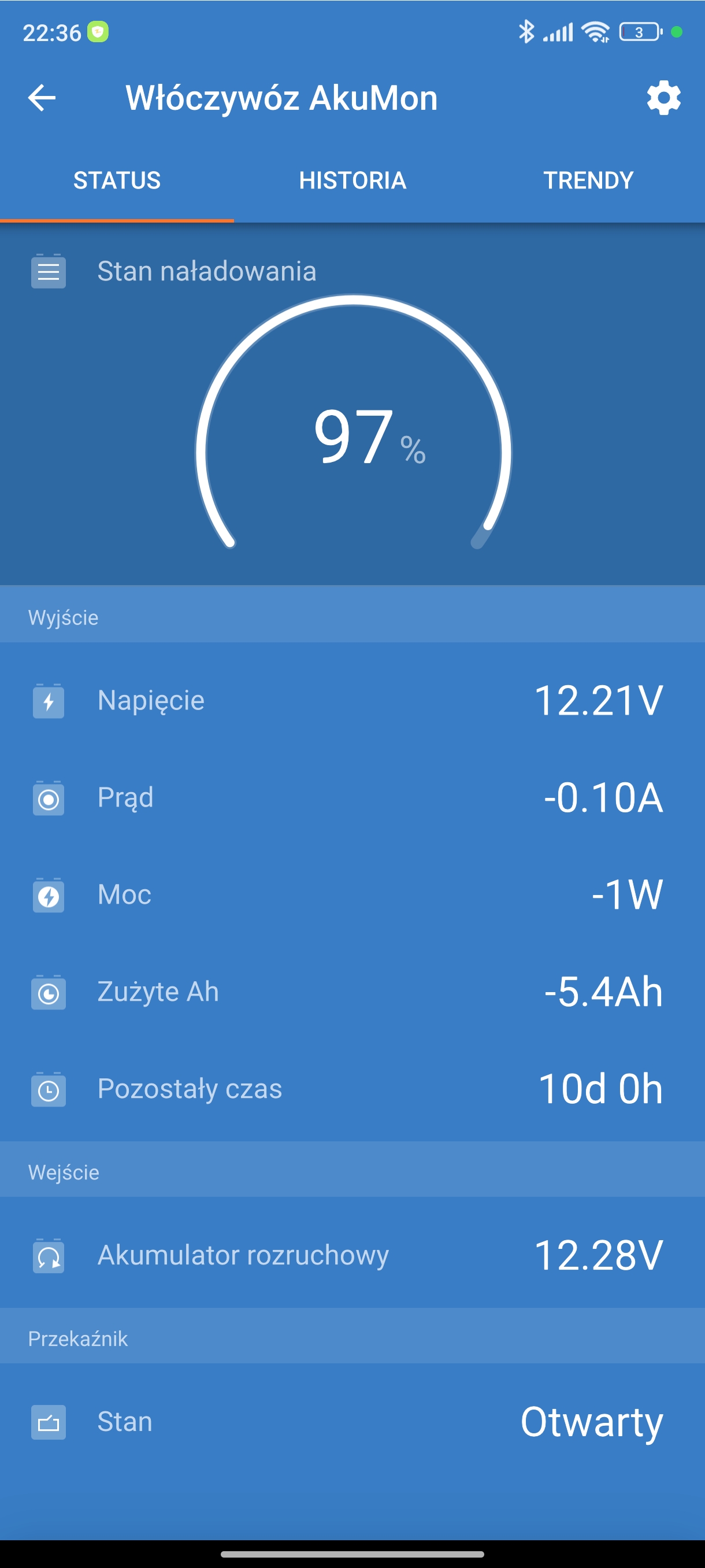Switch to the HISTORIA tab
The image size is (705, 1568).
[x=353, y=181]
